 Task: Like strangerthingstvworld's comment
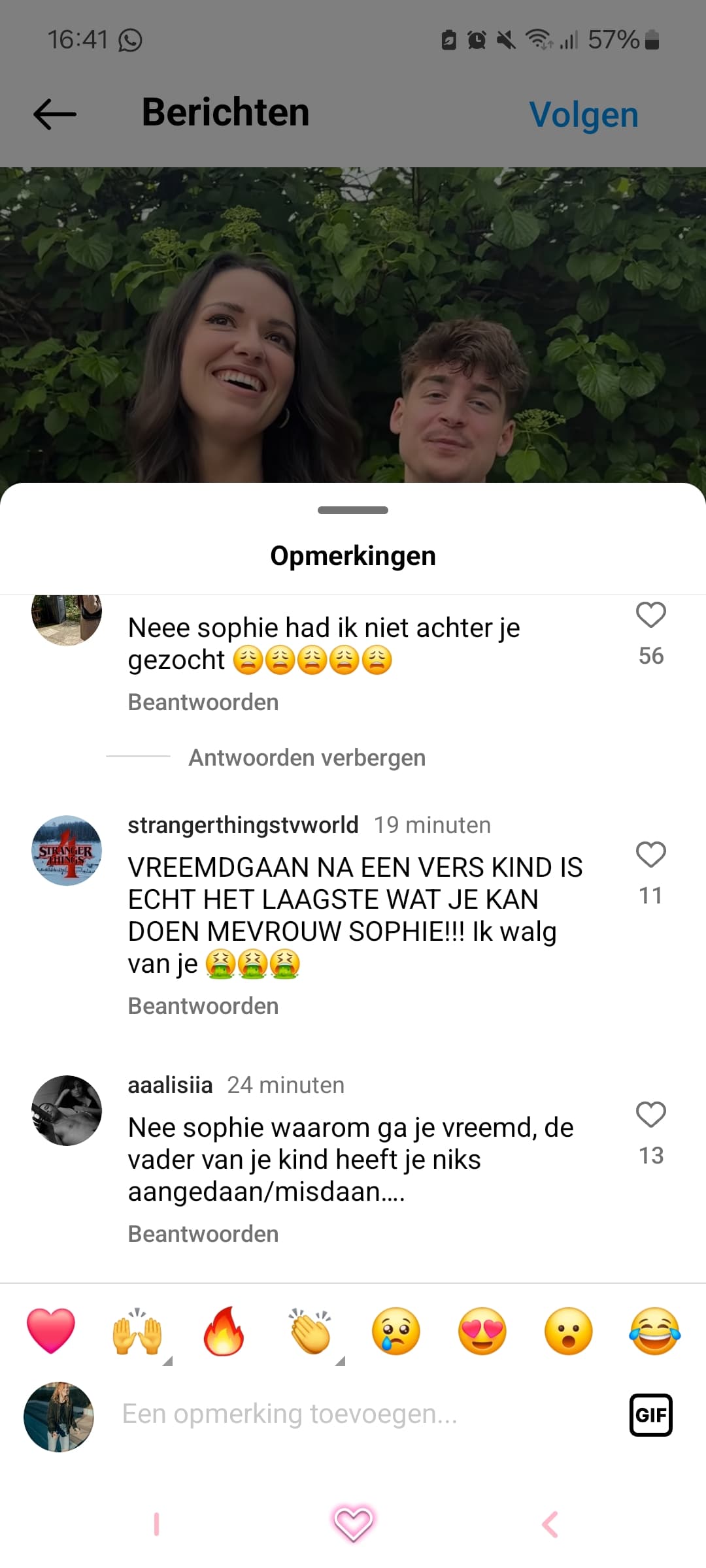(651, 855)
